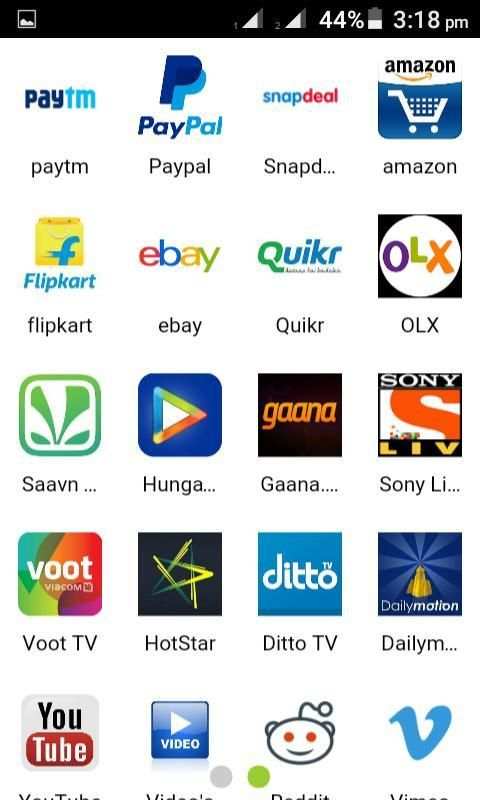Image resolution: width=480 pixels, height=800 pixels.
Task: Switch to the first page dot
Action: click(x=221, y=777)
